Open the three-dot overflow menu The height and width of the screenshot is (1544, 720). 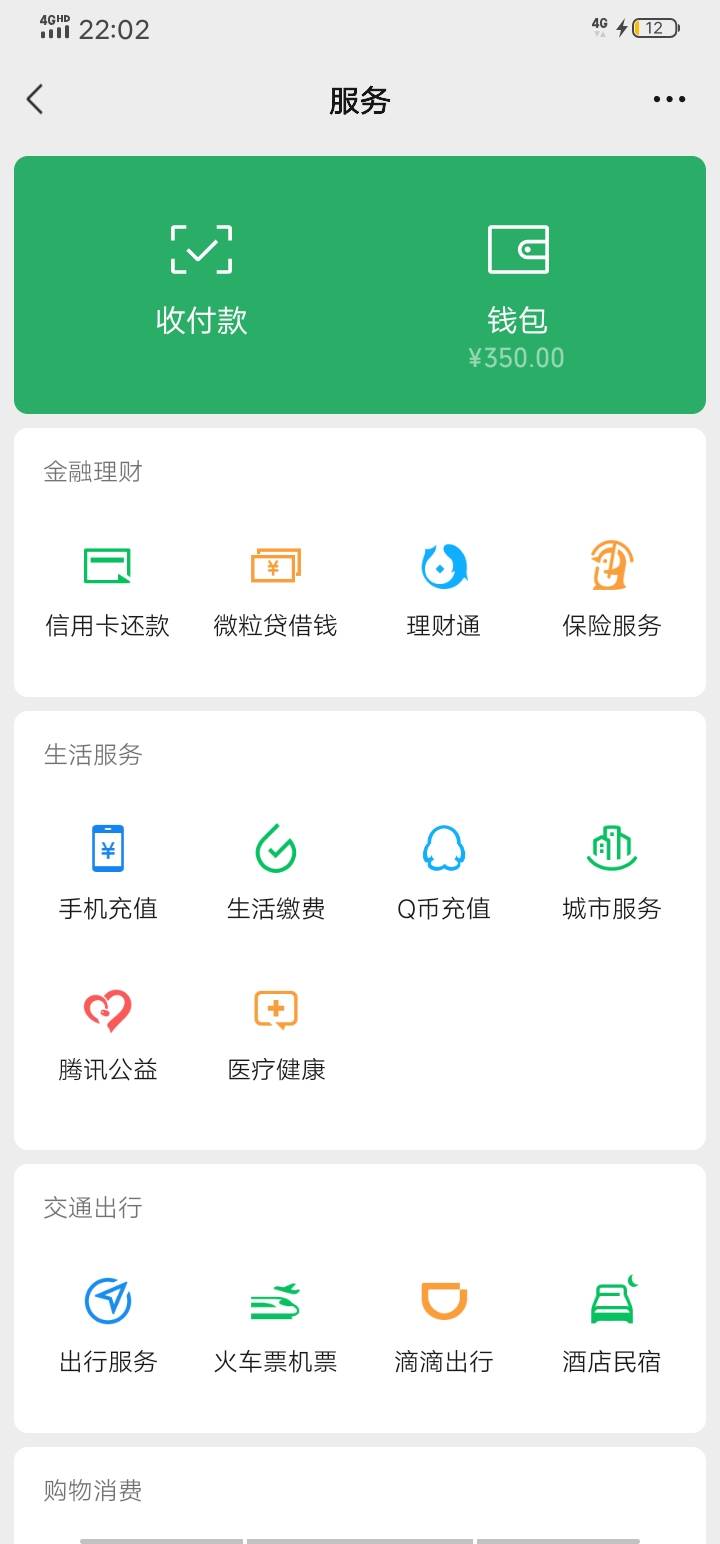click(669, 99)
